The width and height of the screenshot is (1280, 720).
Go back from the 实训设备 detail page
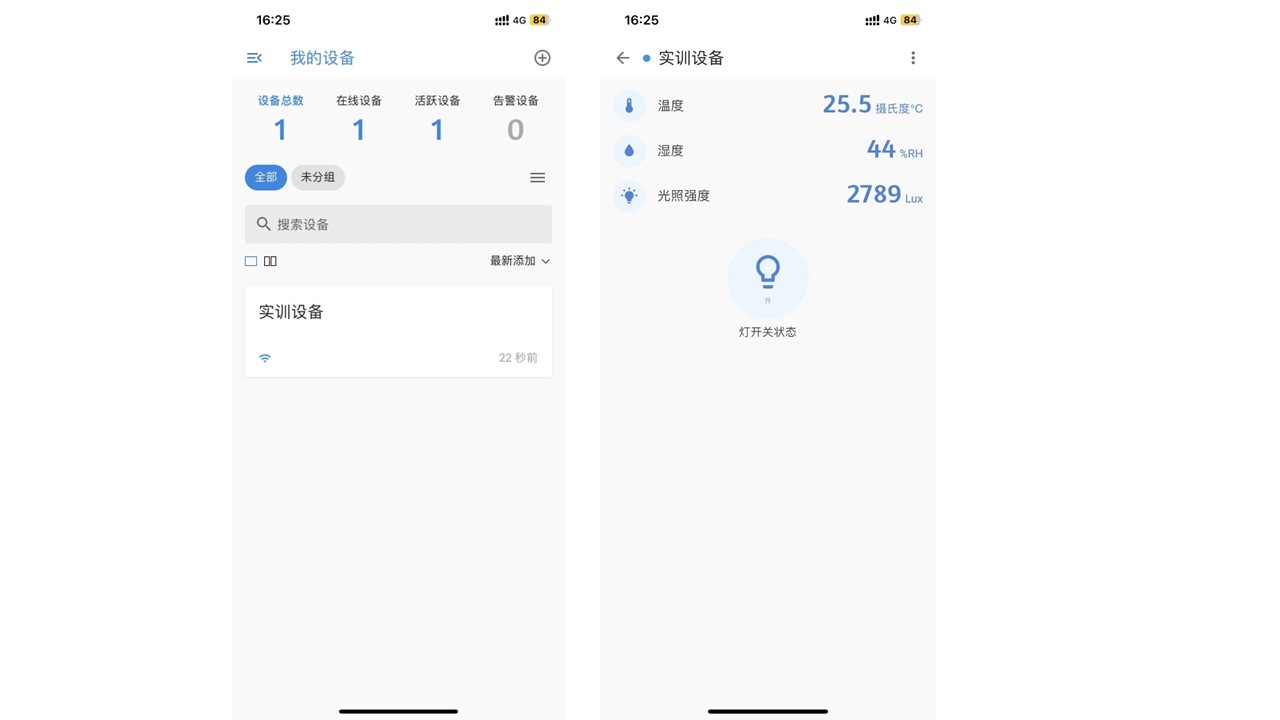(x=623, y=58)
